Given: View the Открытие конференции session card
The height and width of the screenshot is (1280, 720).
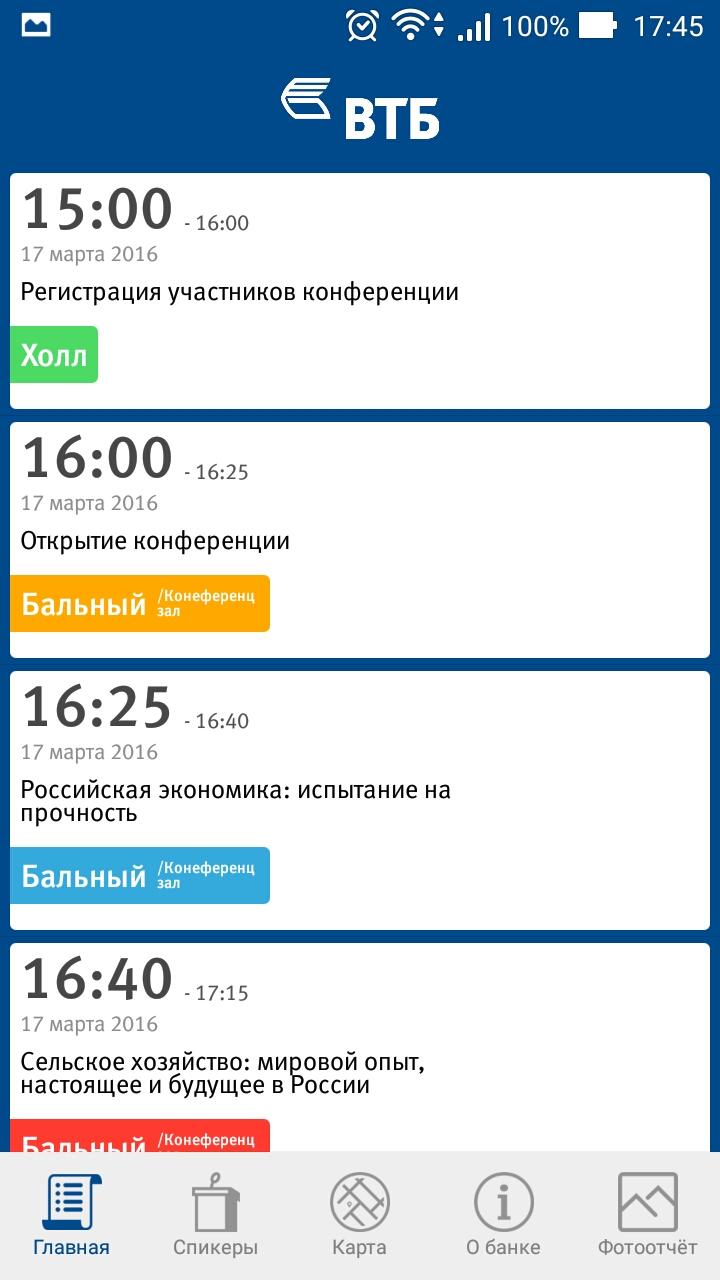Looking at the screenshot, I should point(360,540).
